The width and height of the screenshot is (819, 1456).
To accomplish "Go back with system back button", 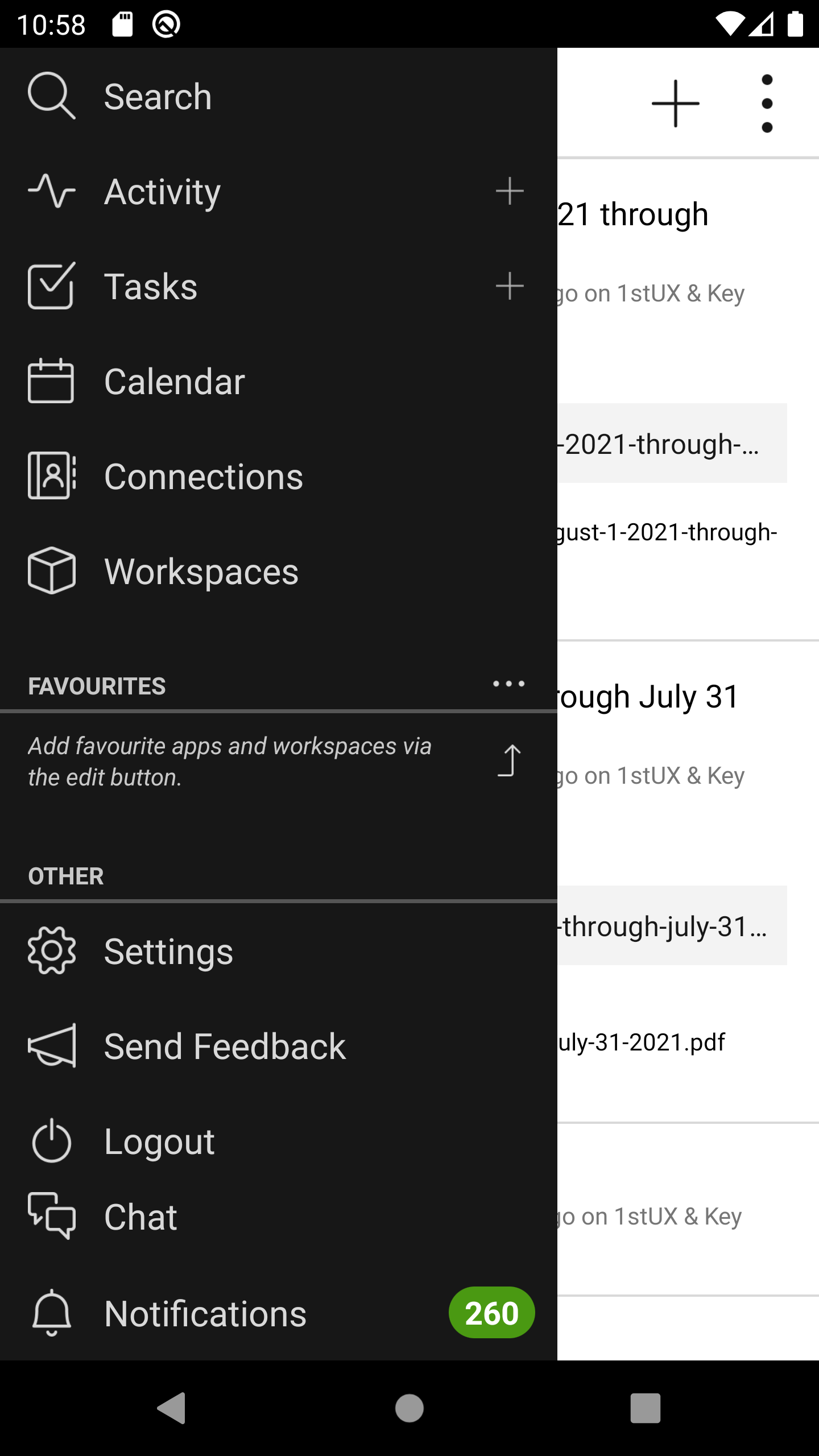I will (x=172, y=1408).
